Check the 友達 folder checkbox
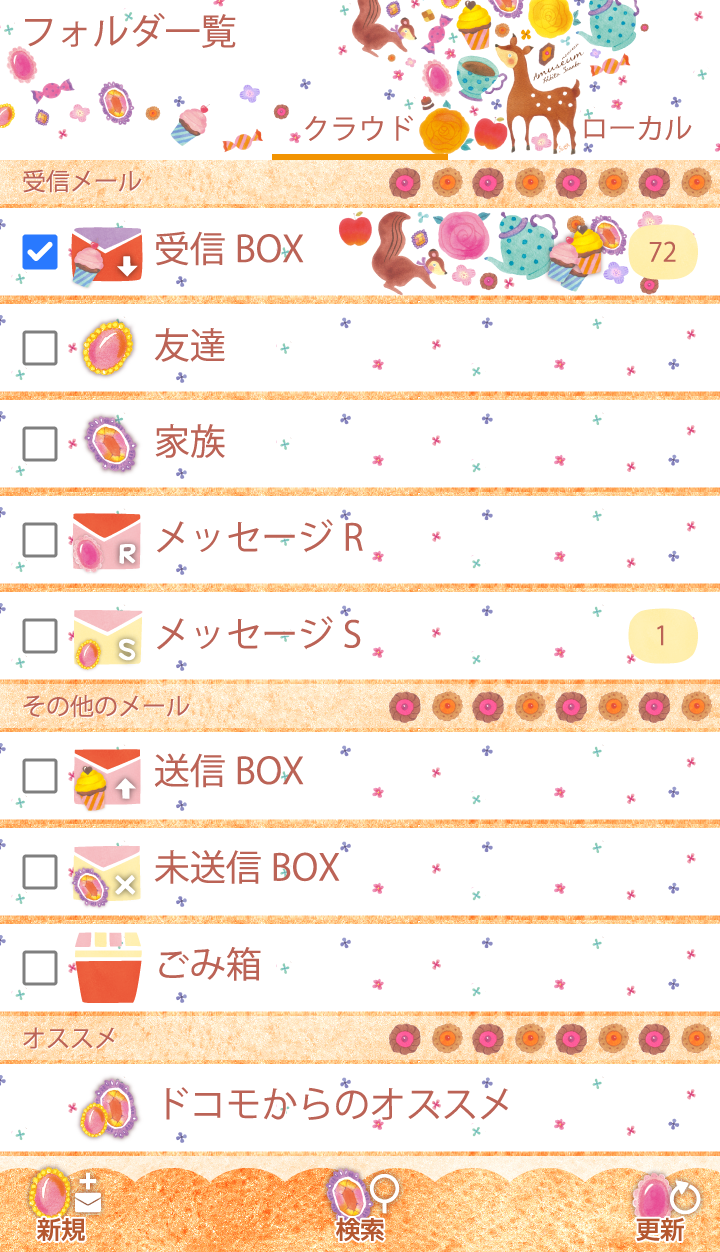The width and height of the screenshot is (720, 1252). pos(40,347)
